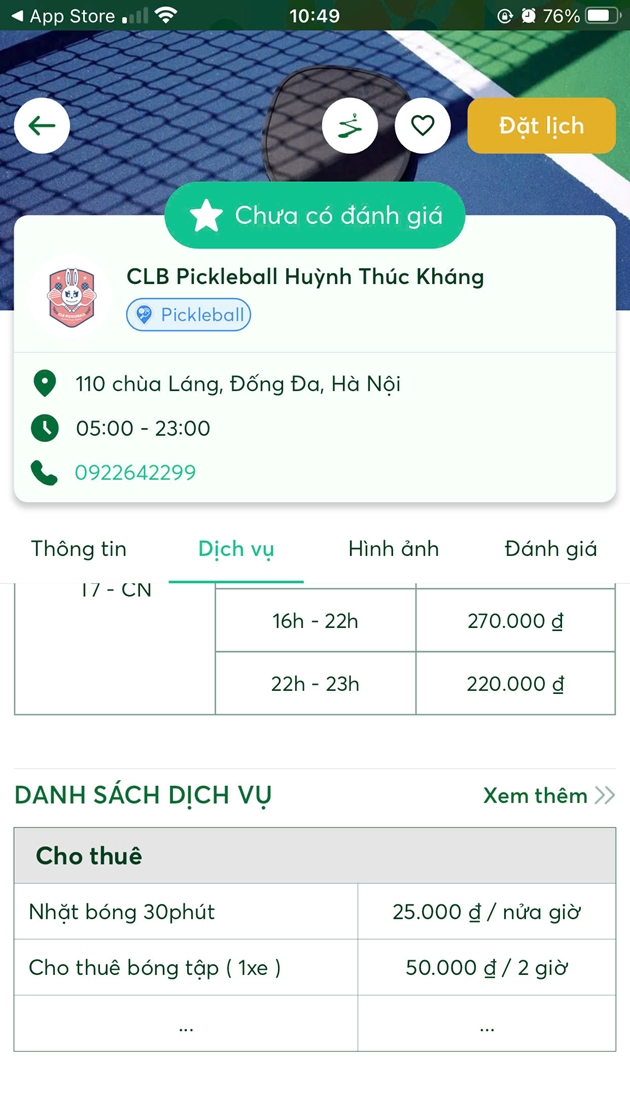Go back with the arrow button
This screenshot has width=630, height=1120.
(42, 126)
